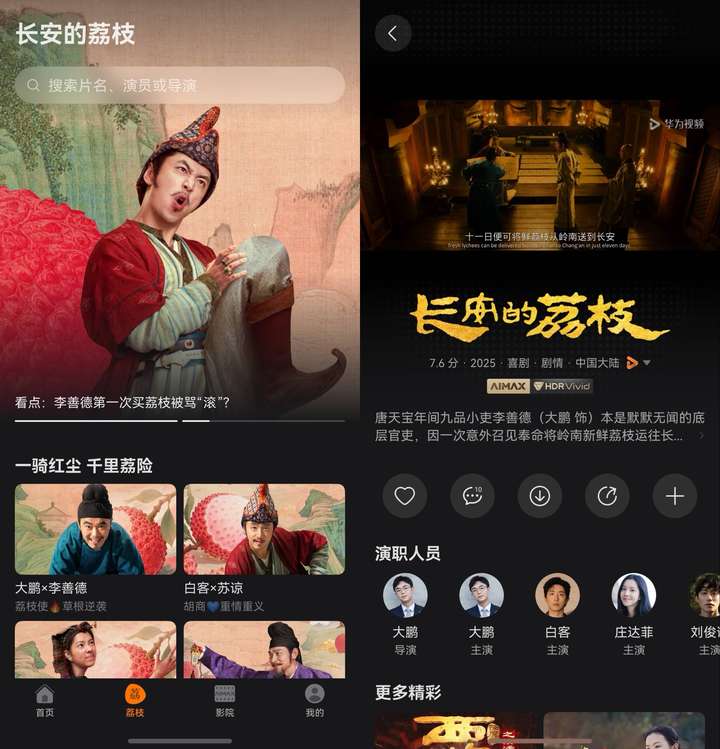Expand the movie synopsis text

click(700, 436)
